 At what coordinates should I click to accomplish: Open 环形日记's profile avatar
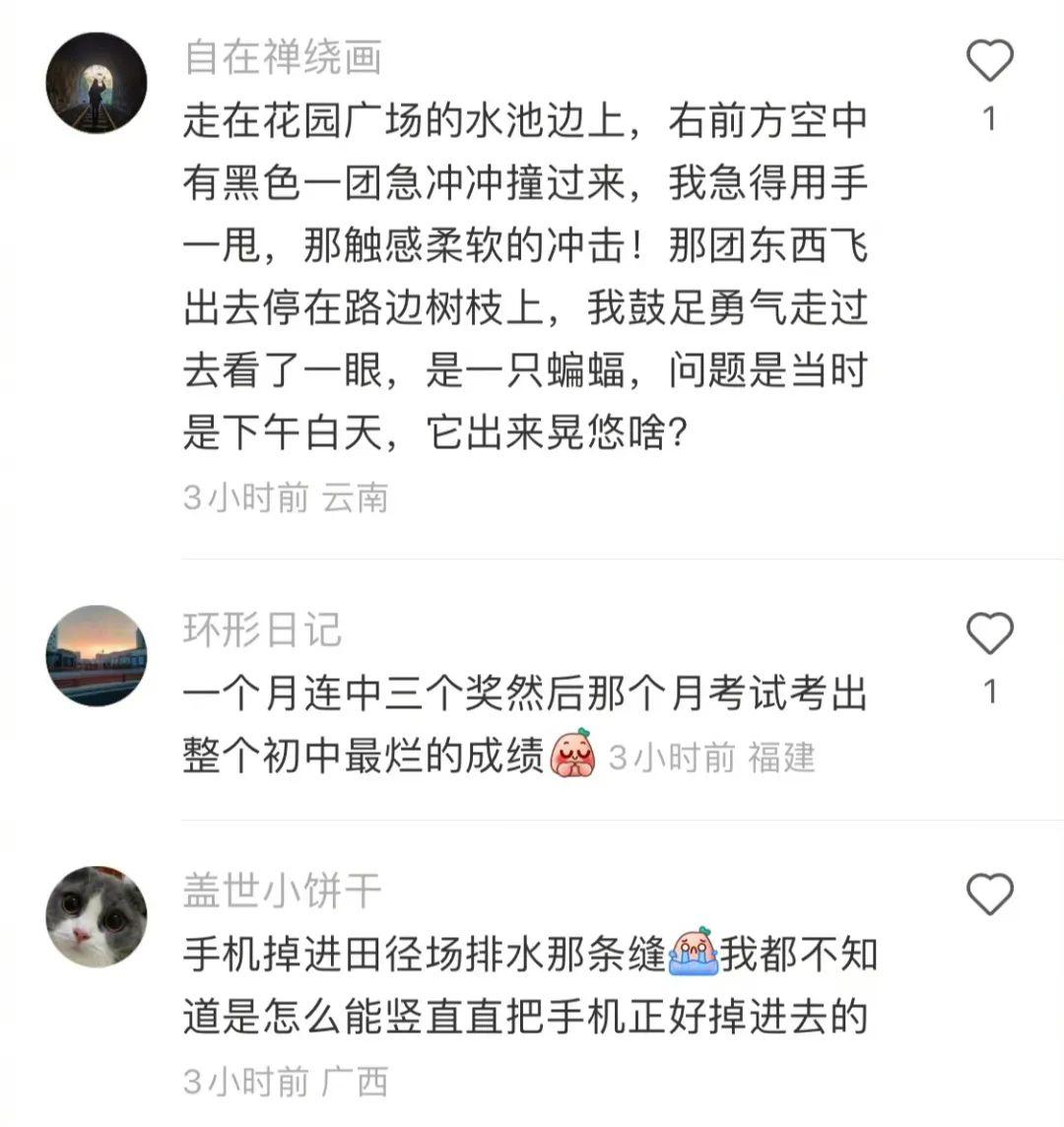(x=97, y=655)
